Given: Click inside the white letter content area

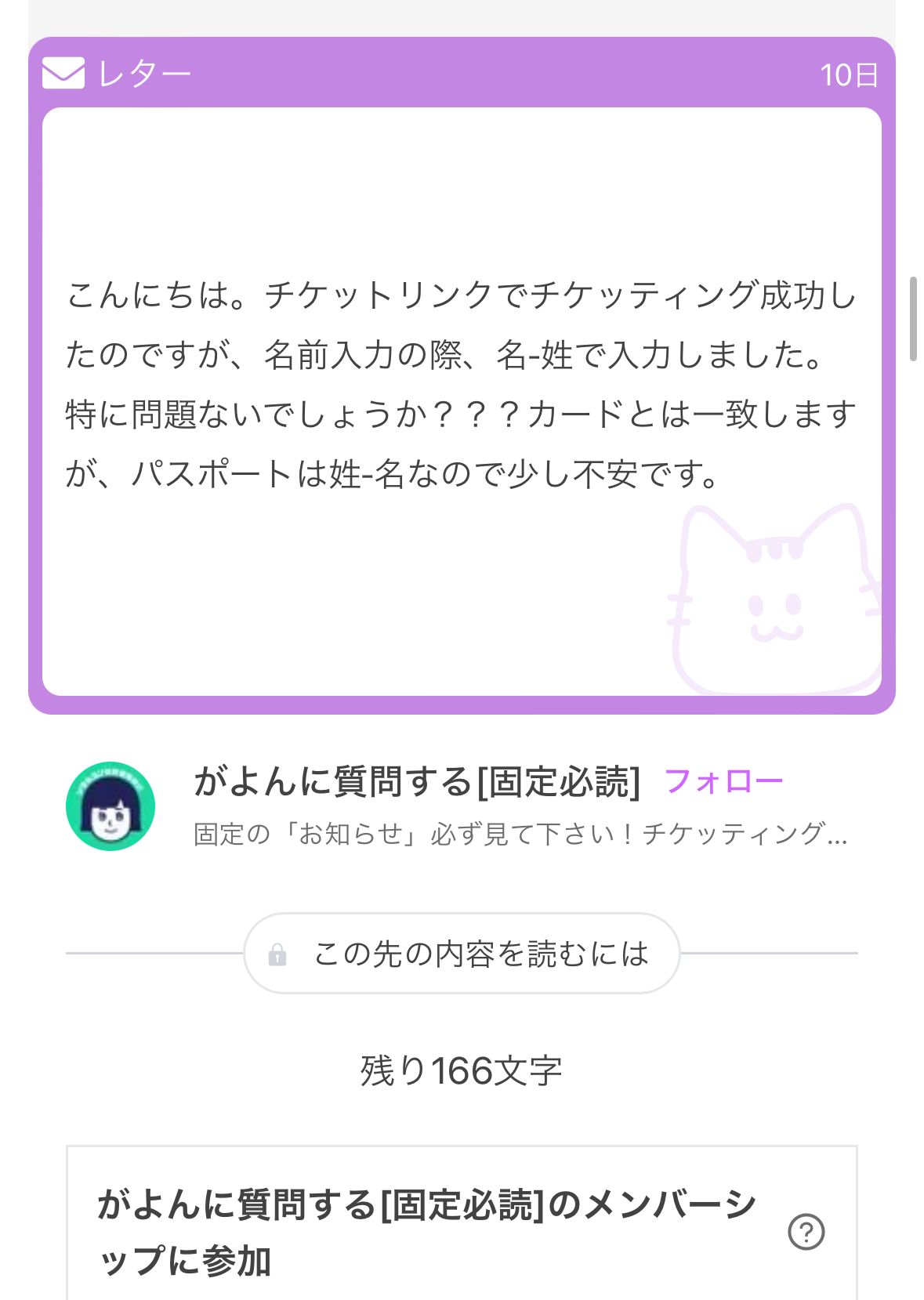Looking at the screenshot, I should [x=462, y=196].
